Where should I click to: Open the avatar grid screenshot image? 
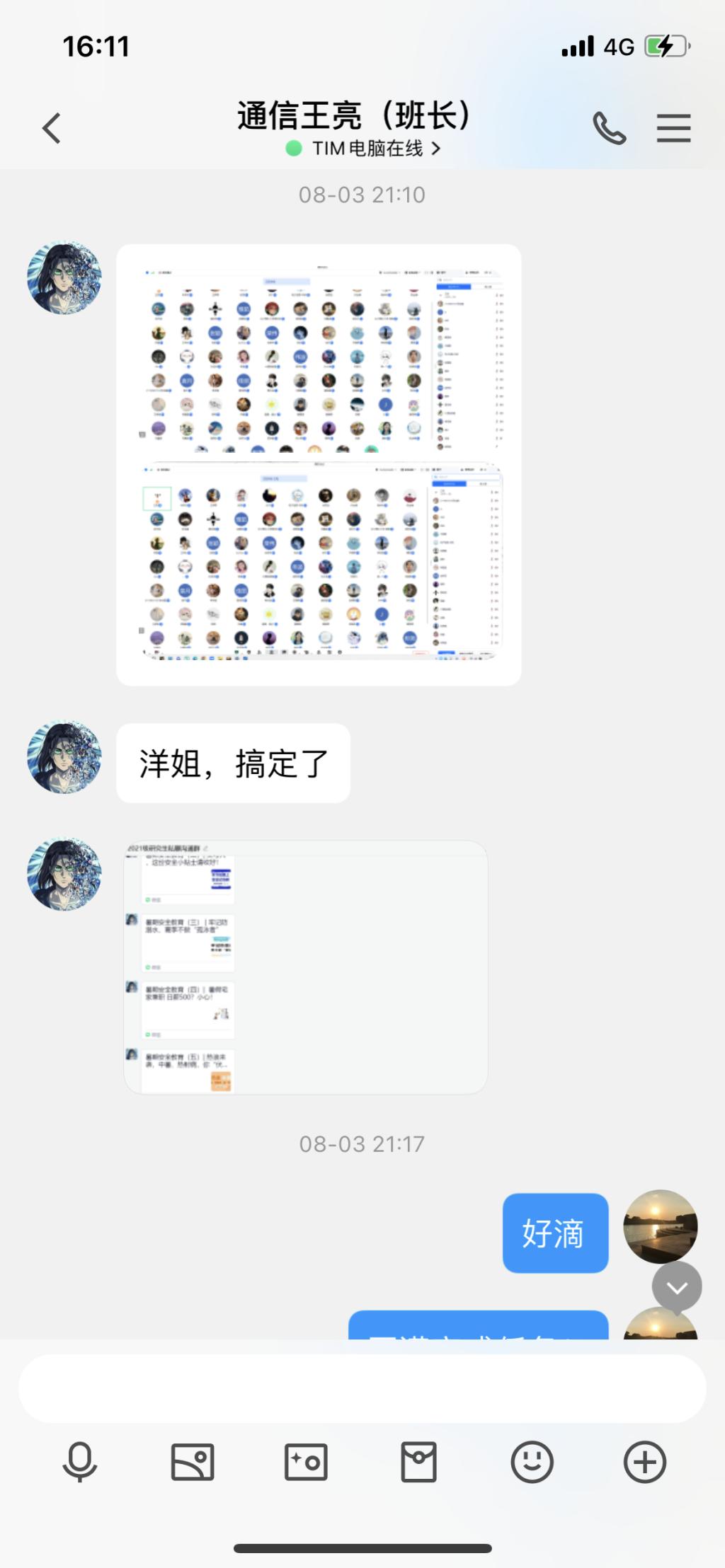(319, 464)
